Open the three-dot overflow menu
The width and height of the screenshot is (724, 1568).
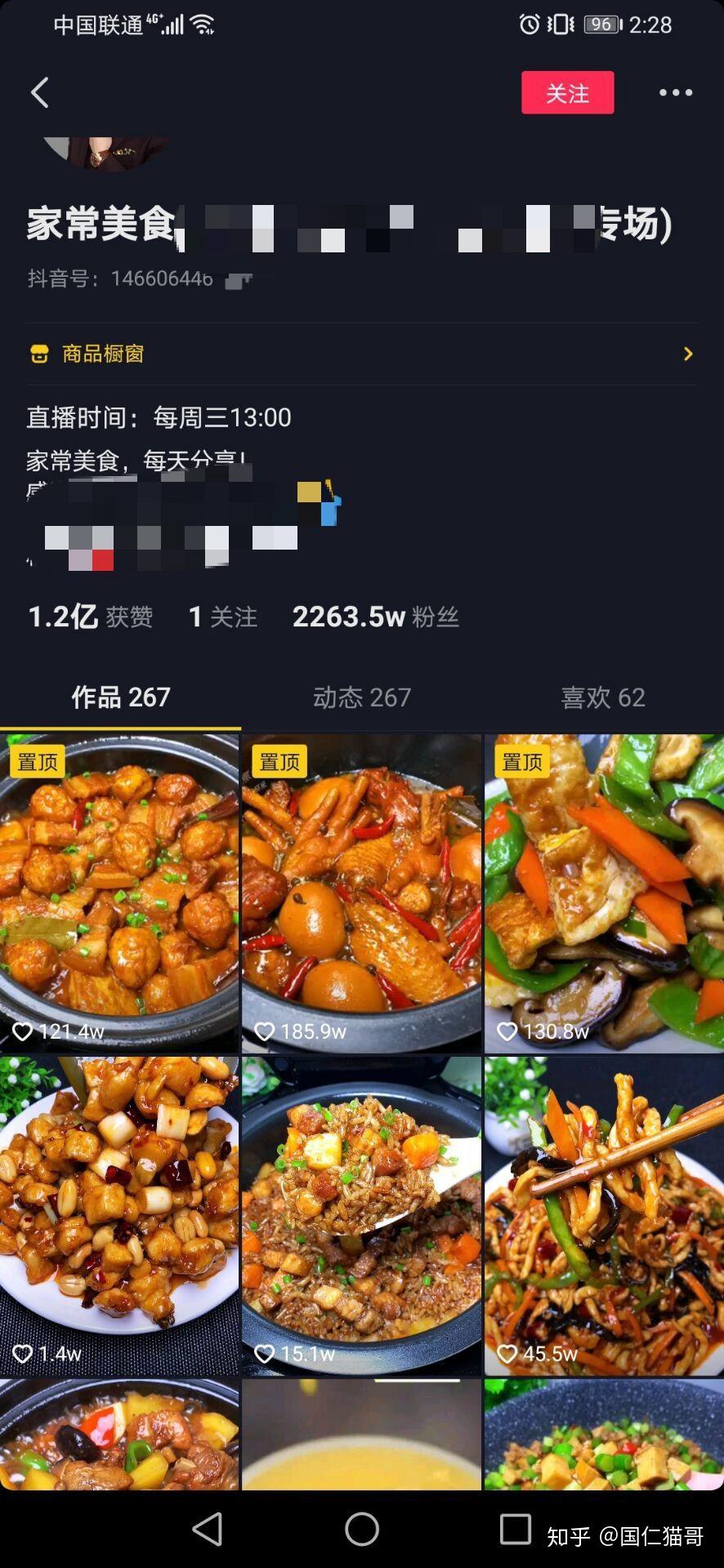pos(676,92)
